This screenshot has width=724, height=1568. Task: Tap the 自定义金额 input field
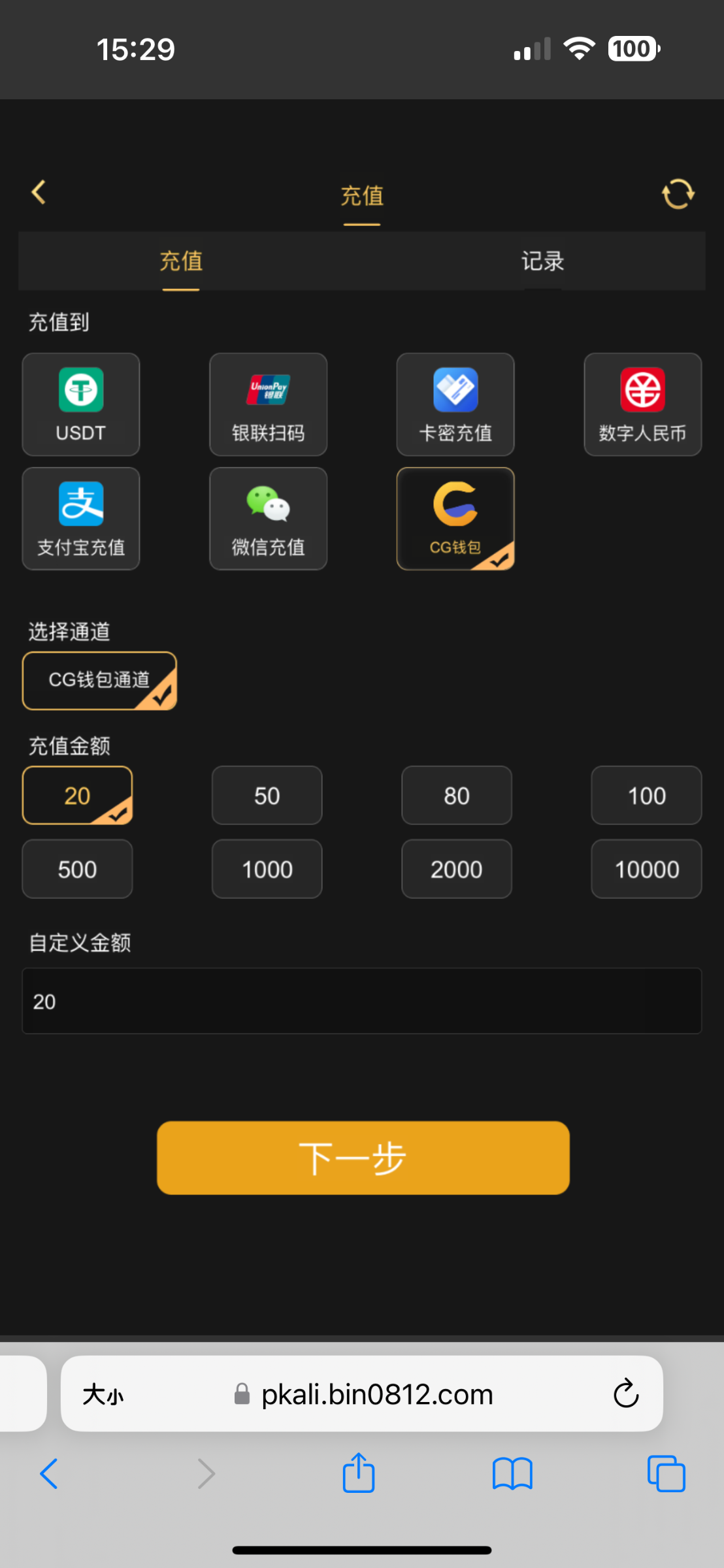(362, 1002)
